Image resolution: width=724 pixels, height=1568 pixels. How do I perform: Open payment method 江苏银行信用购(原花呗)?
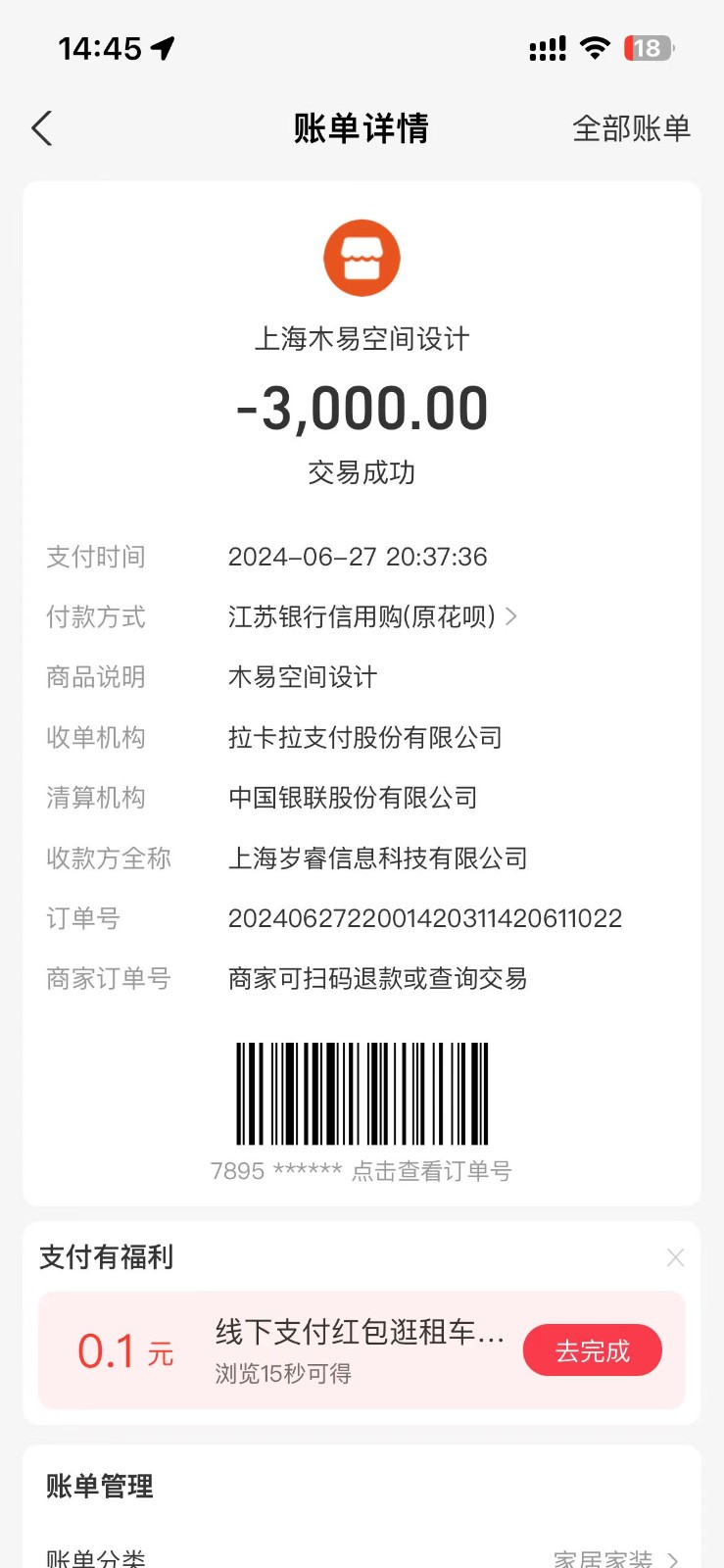pyautogui.click(x=372, y=616)
